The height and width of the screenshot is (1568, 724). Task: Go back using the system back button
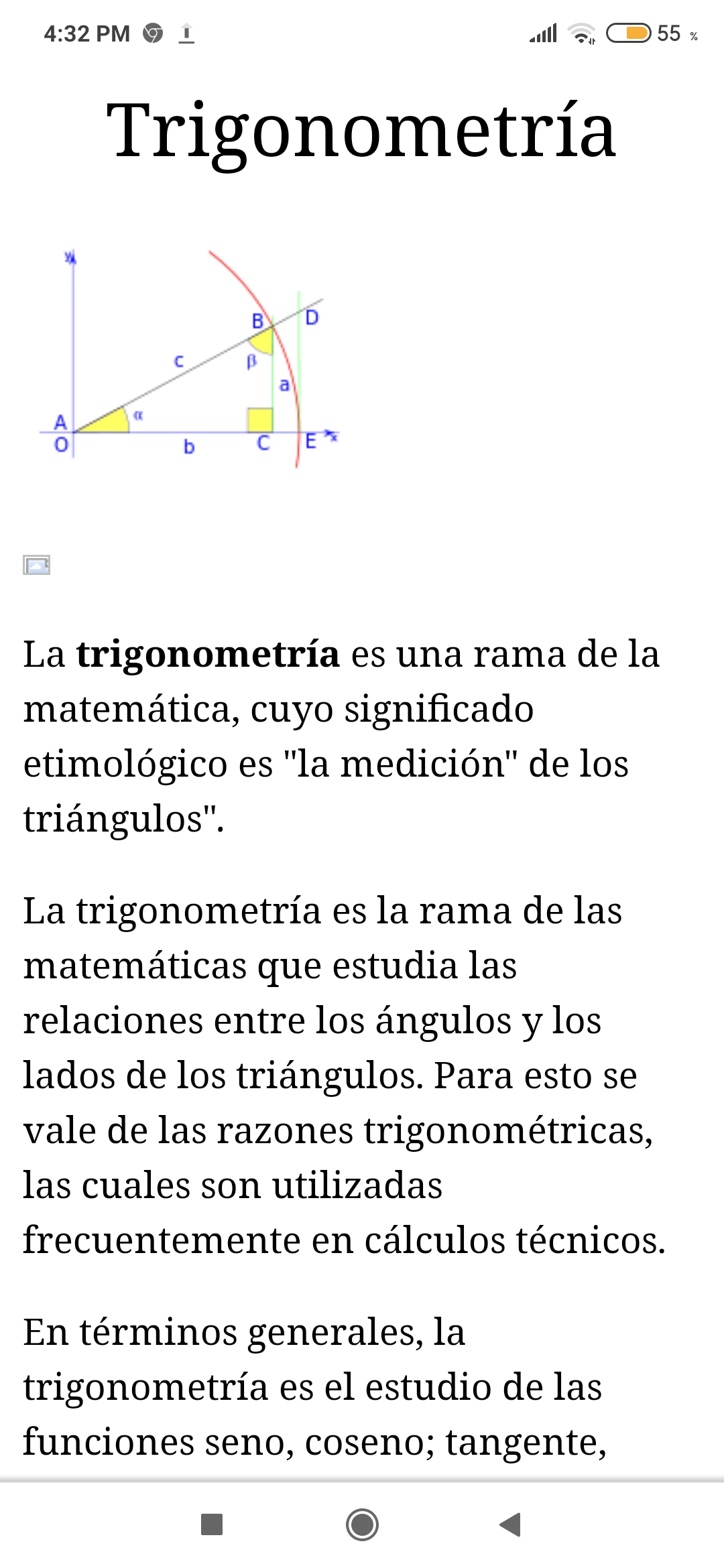click(x=511, y=1524)
